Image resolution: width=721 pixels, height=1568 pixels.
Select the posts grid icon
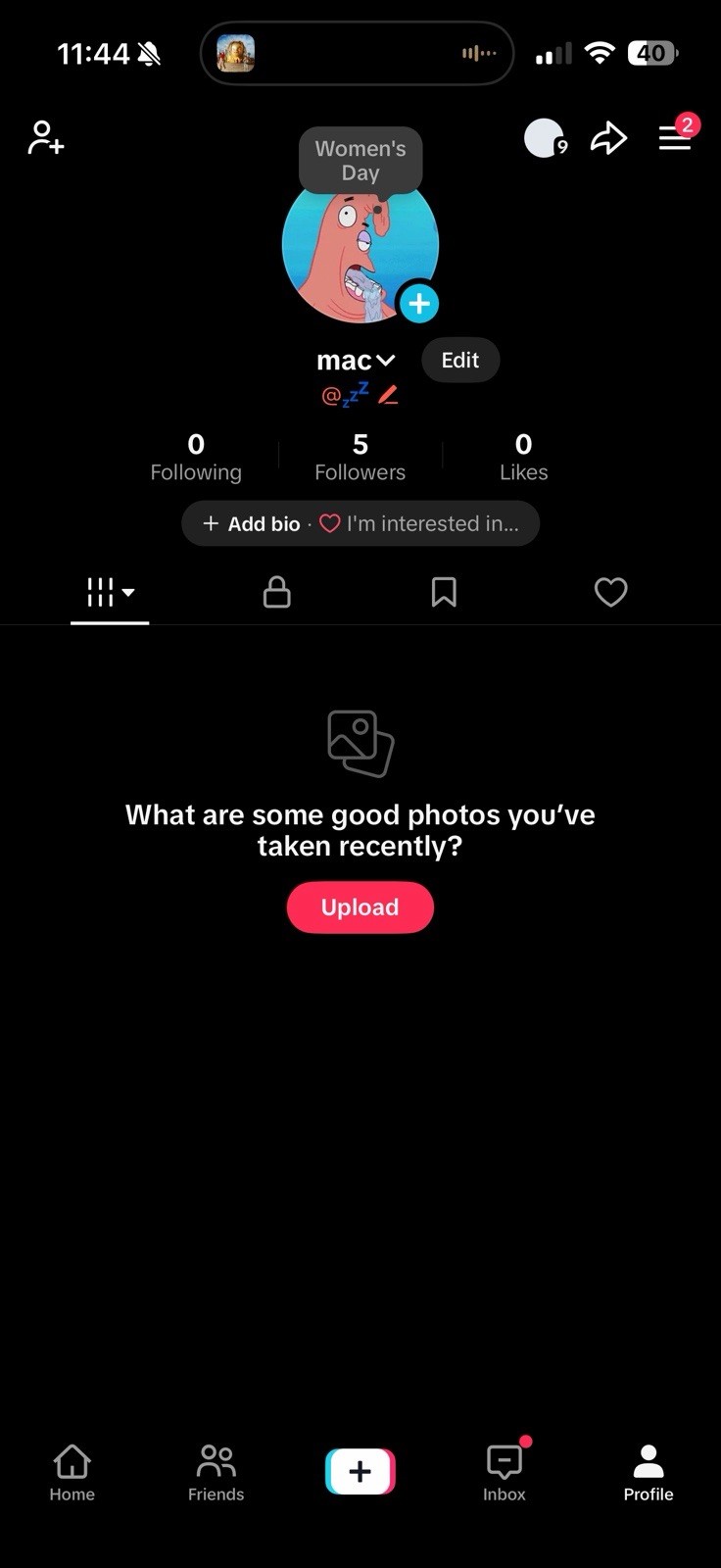click(x=101, y=592)
